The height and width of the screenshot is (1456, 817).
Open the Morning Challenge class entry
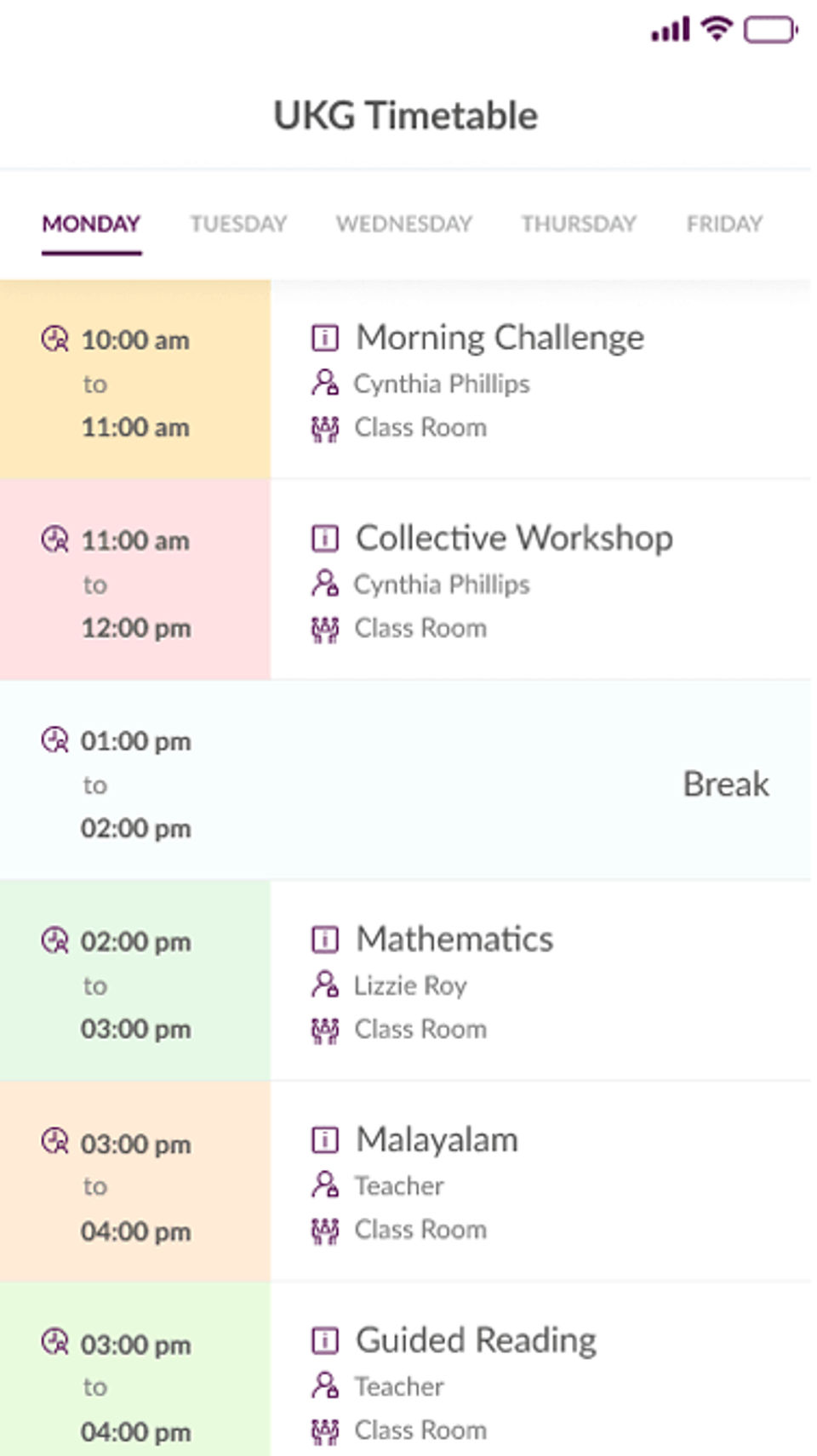pyautogui.click(x=500, y=339)
